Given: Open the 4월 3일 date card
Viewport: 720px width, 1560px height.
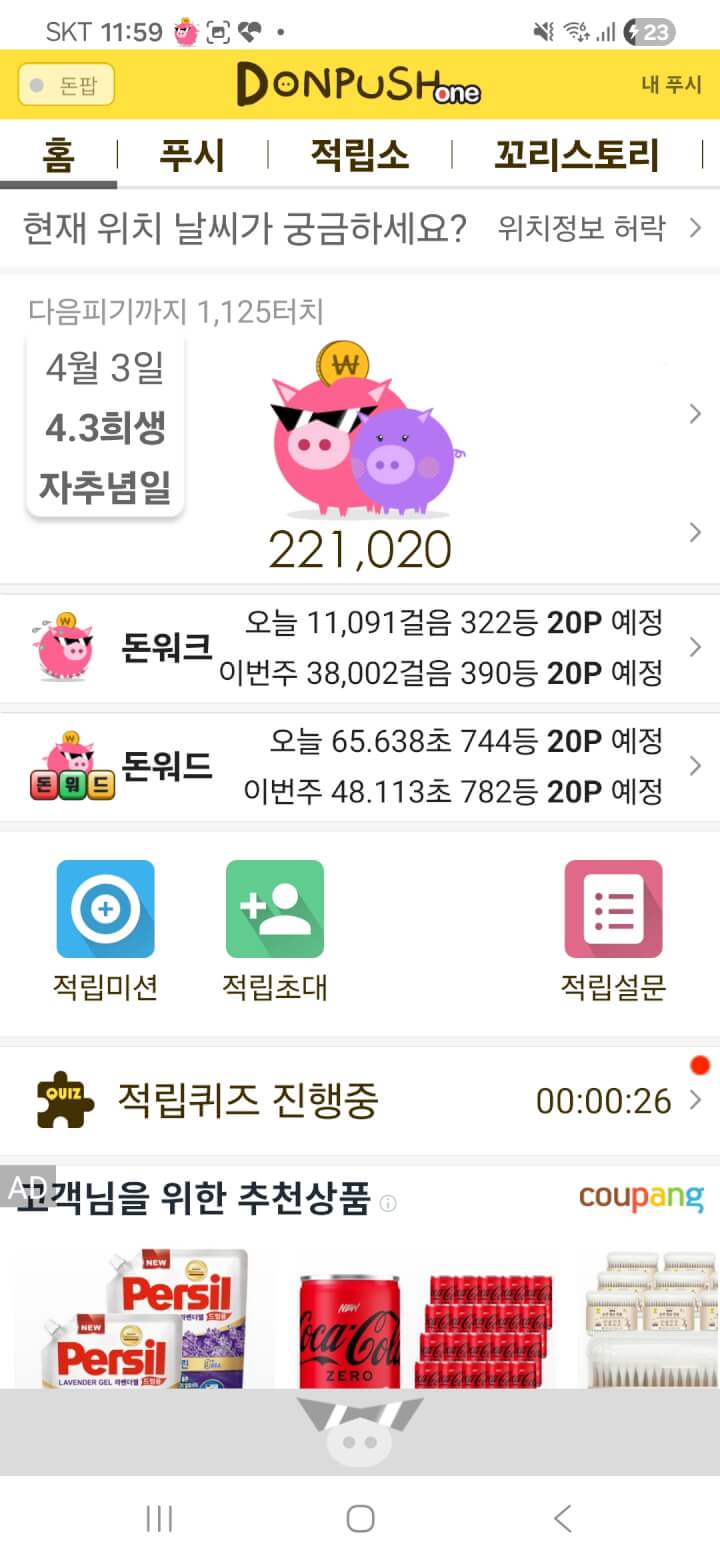Looking at the screenshot, I should coord(105,428).
